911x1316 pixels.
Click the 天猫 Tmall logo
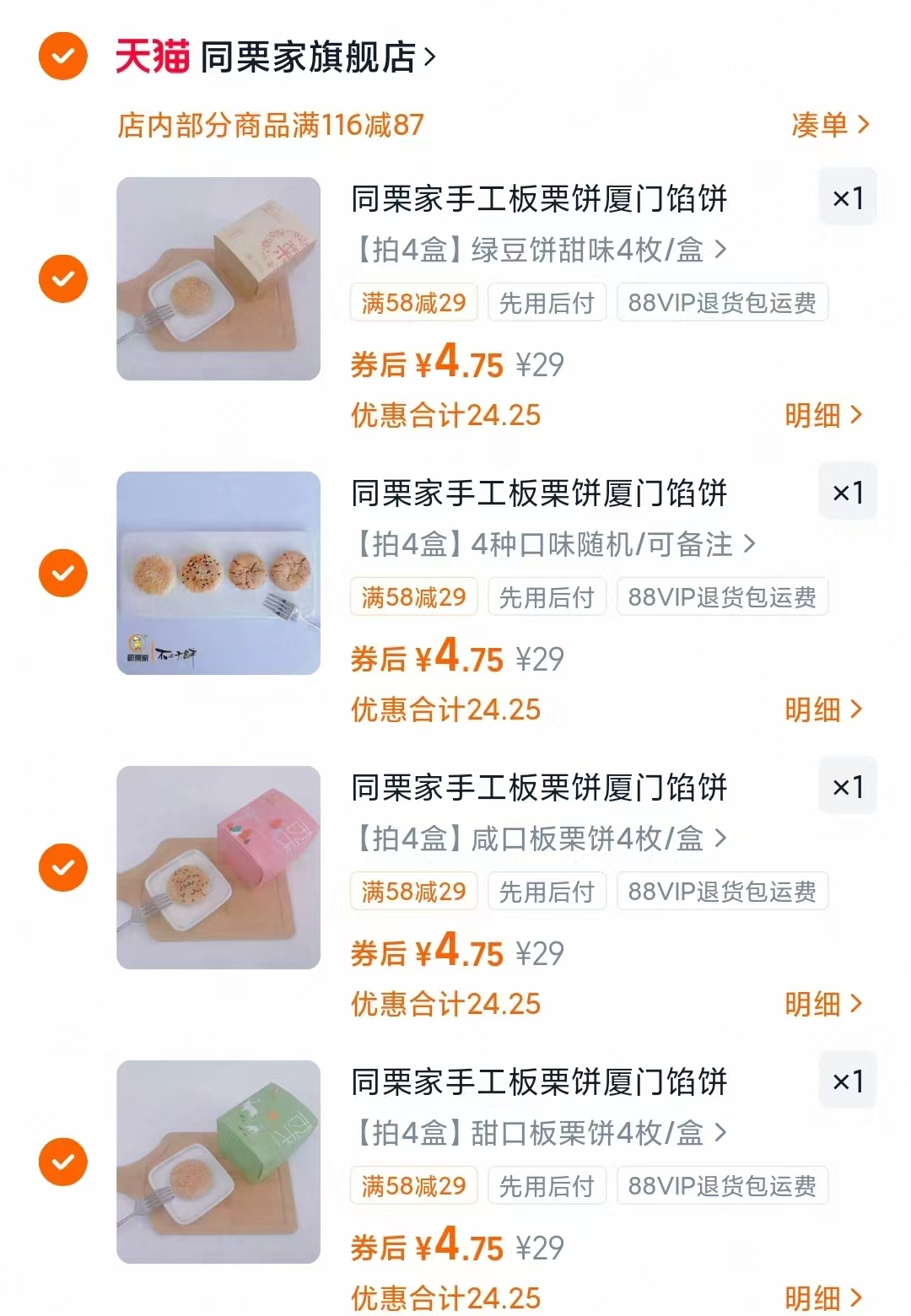(148, 55)
